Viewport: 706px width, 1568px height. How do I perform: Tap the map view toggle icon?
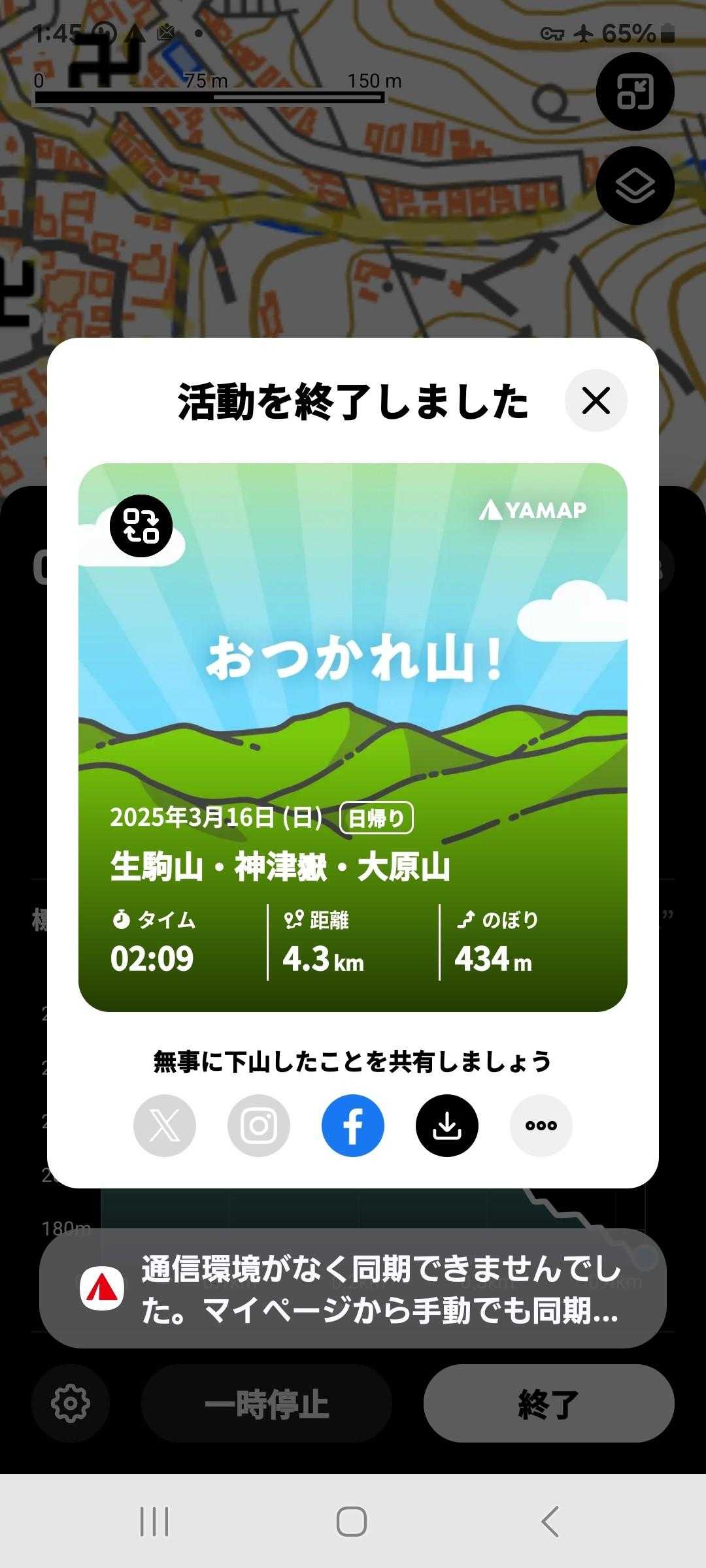[635, 91]
